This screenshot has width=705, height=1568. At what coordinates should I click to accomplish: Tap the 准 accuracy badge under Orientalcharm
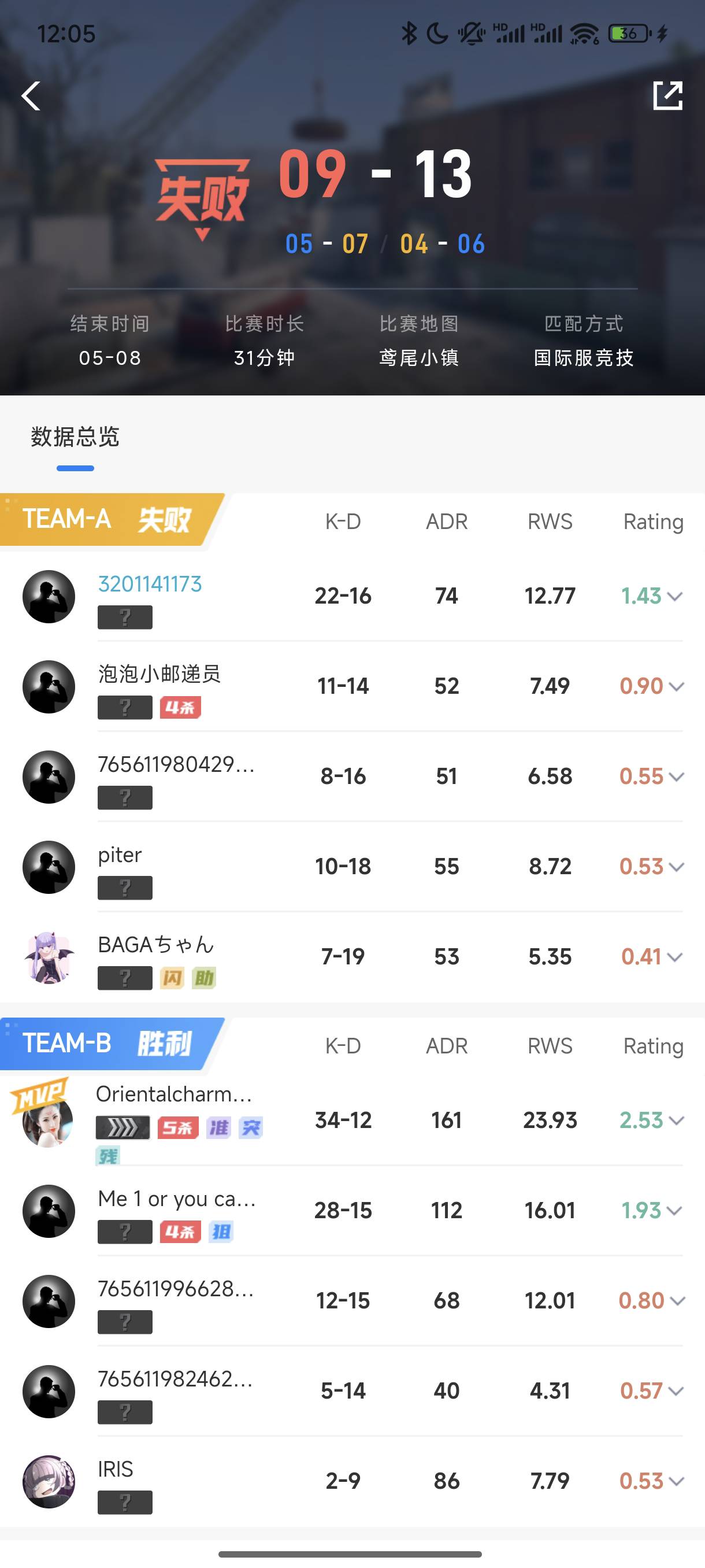coord(219,1127)
